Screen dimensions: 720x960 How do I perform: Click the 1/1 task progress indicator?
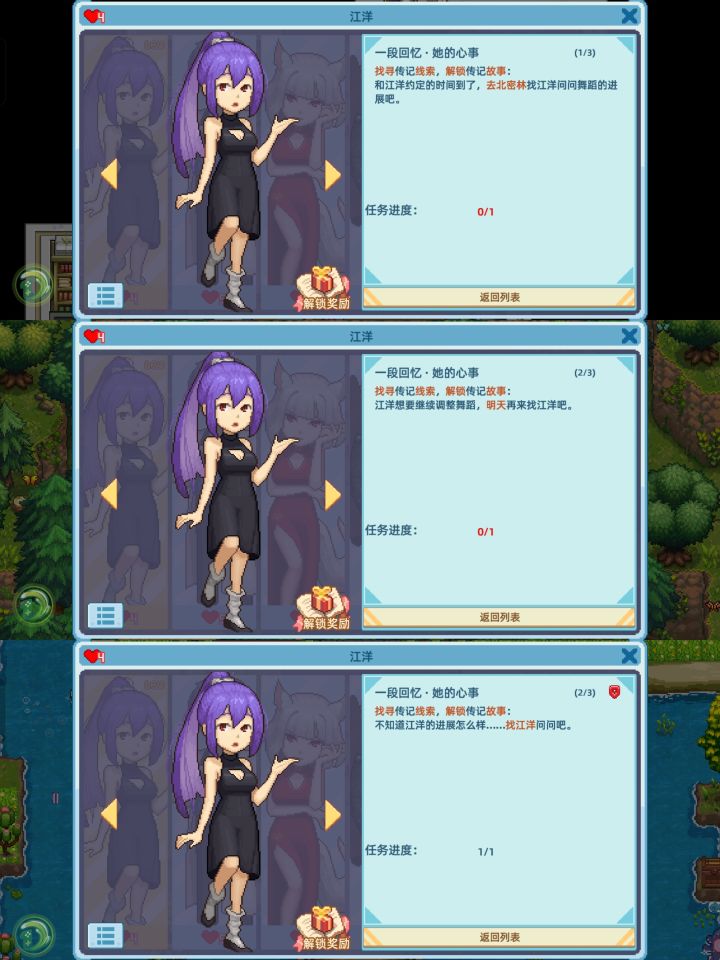[485, 851]
